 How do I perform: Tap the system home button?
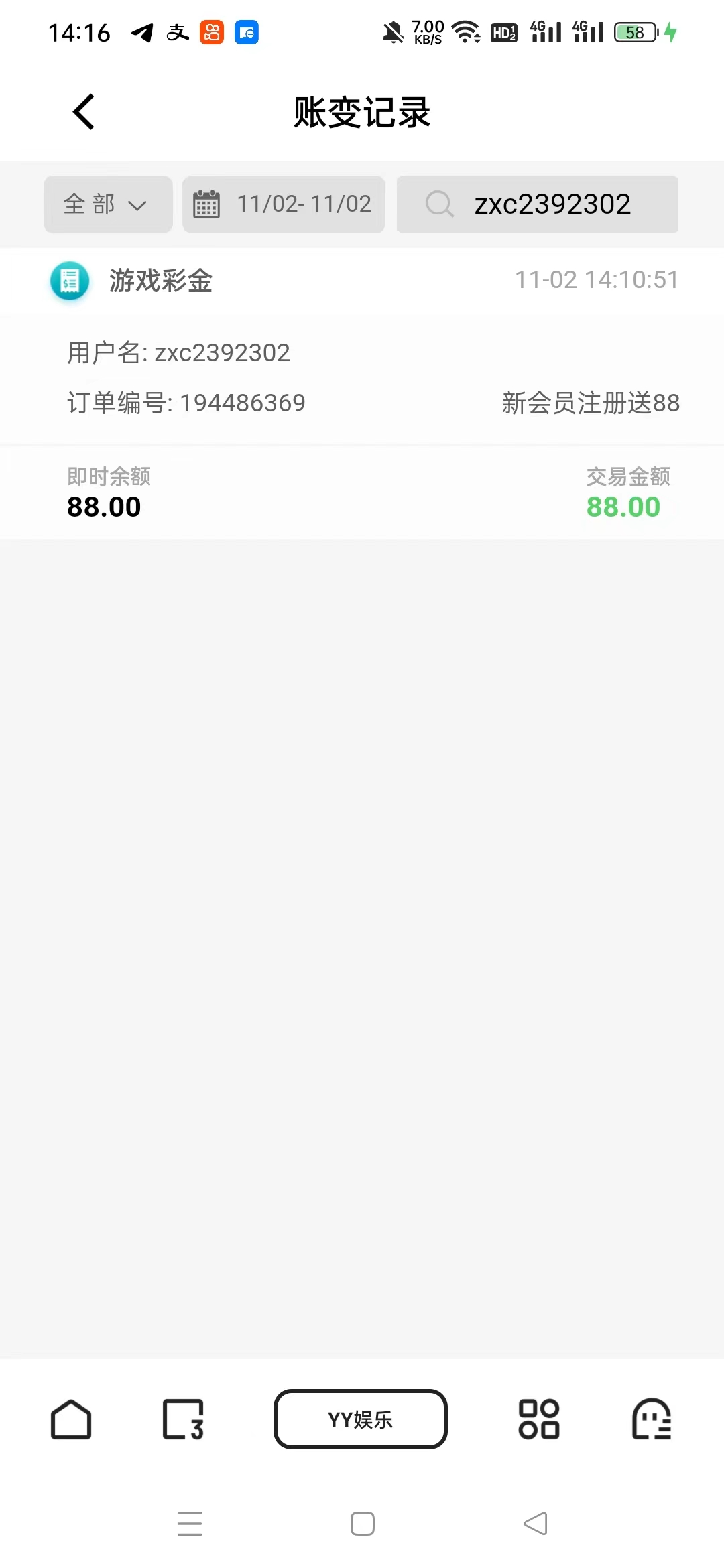pos(363,1523)
